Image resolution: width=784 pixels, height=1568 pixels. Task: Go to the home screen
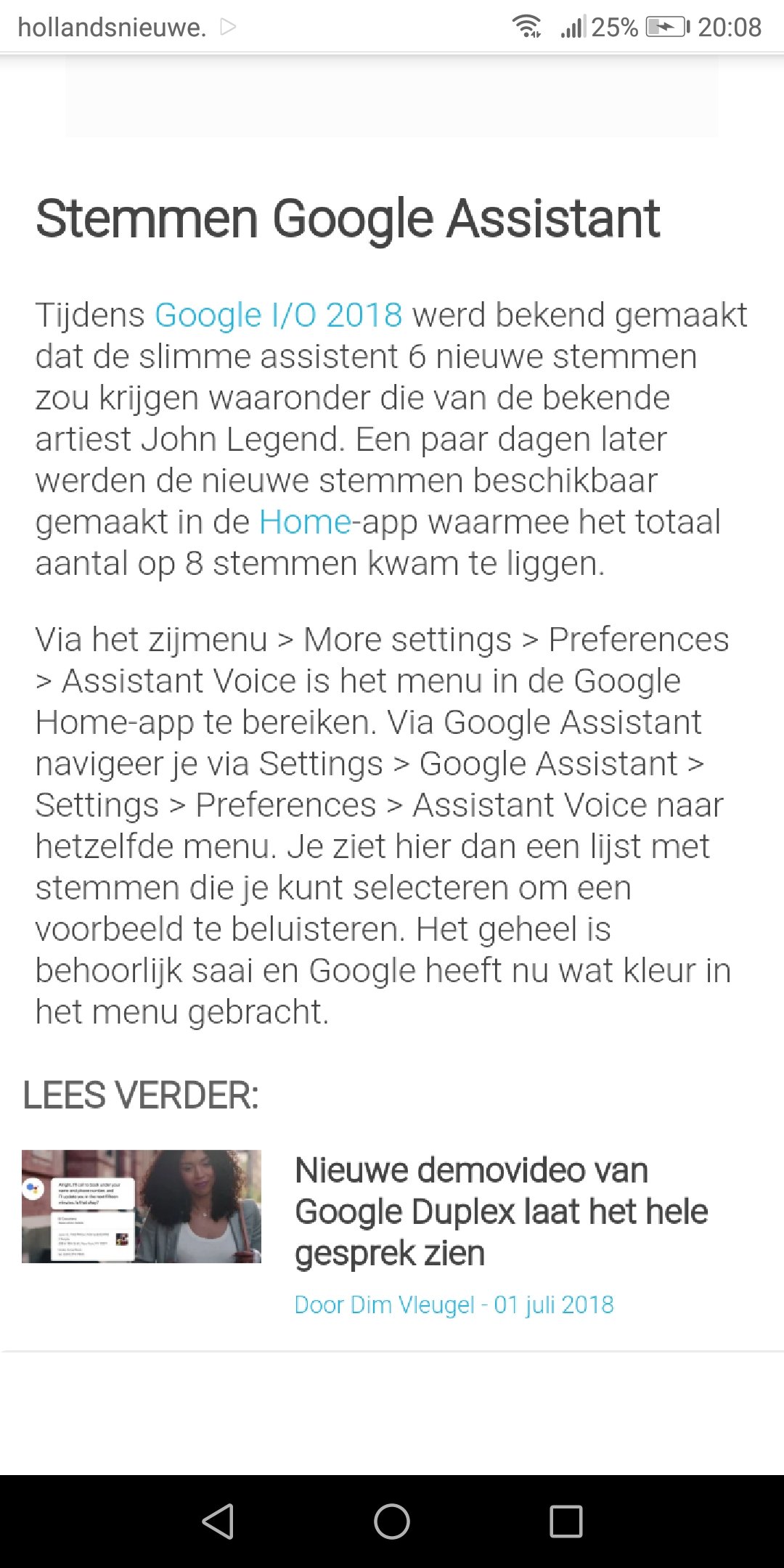tap(392, 1521)
